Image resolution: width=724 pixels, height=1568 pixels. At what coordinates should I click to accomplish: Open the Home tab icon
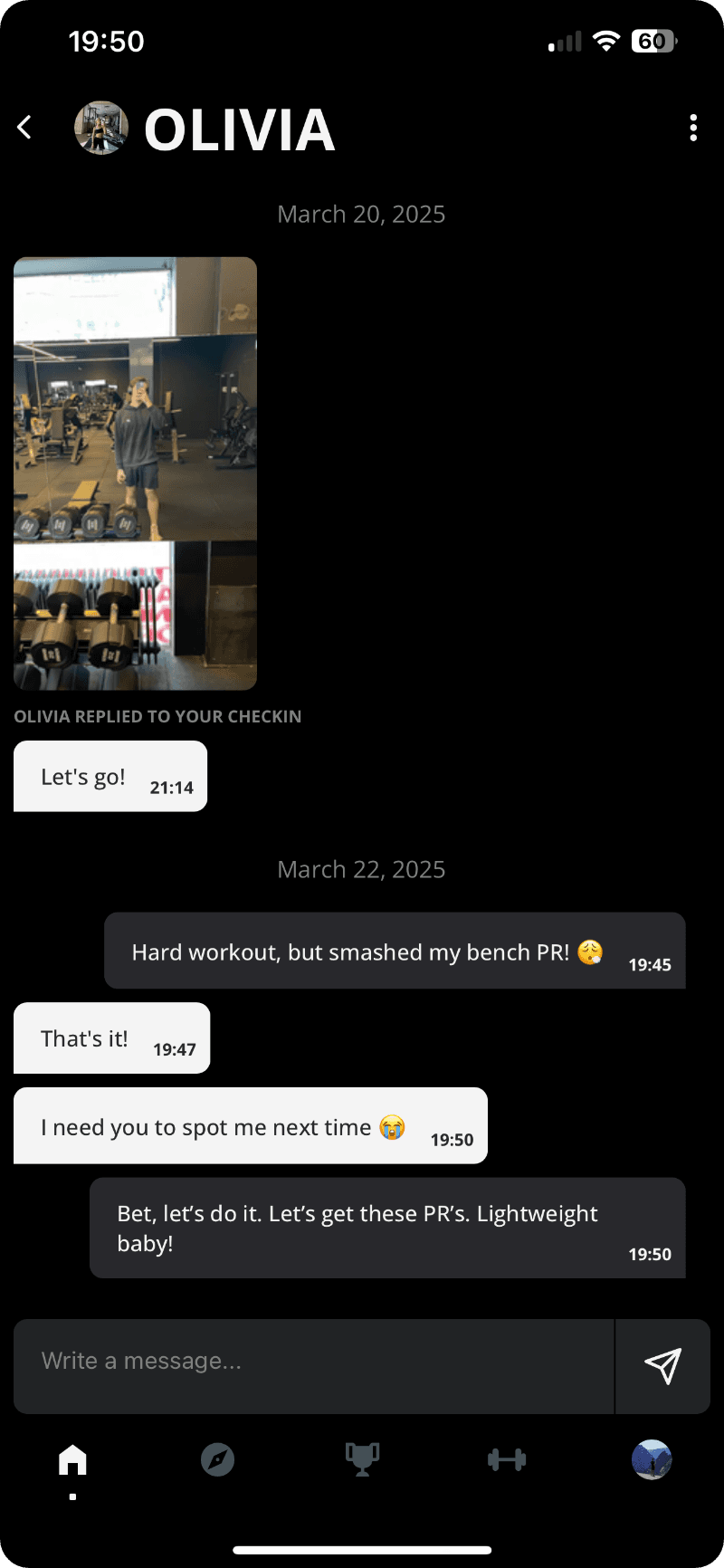pos(72,1459)
